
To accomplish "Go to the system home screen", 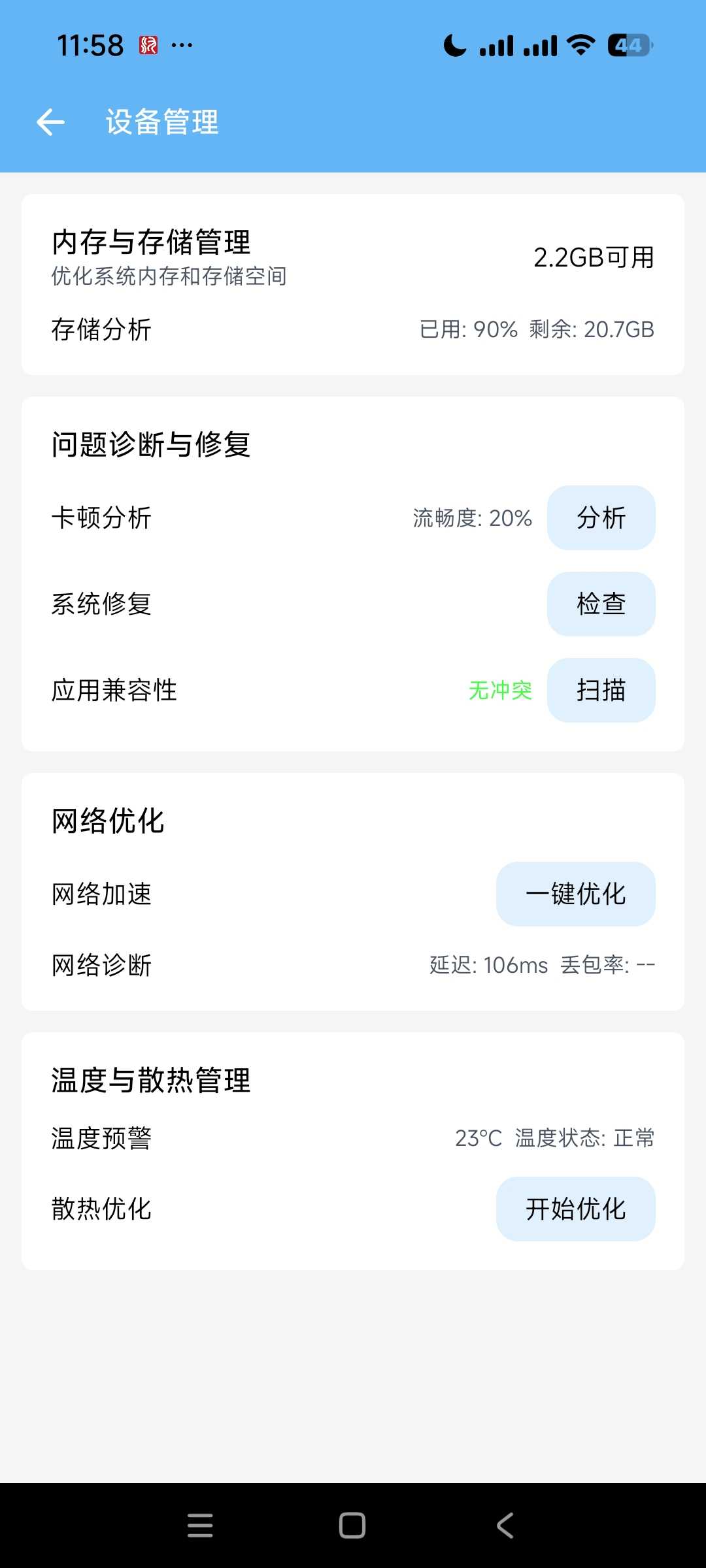I will click(x=352, y=1526).
